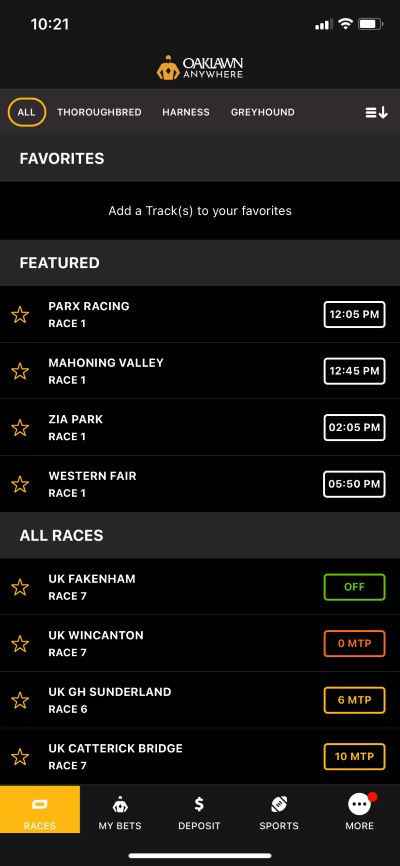This screenshot has width=400, height=866.
Task: Open Zia Park Race 1
Action: click(x=200, y=427)
